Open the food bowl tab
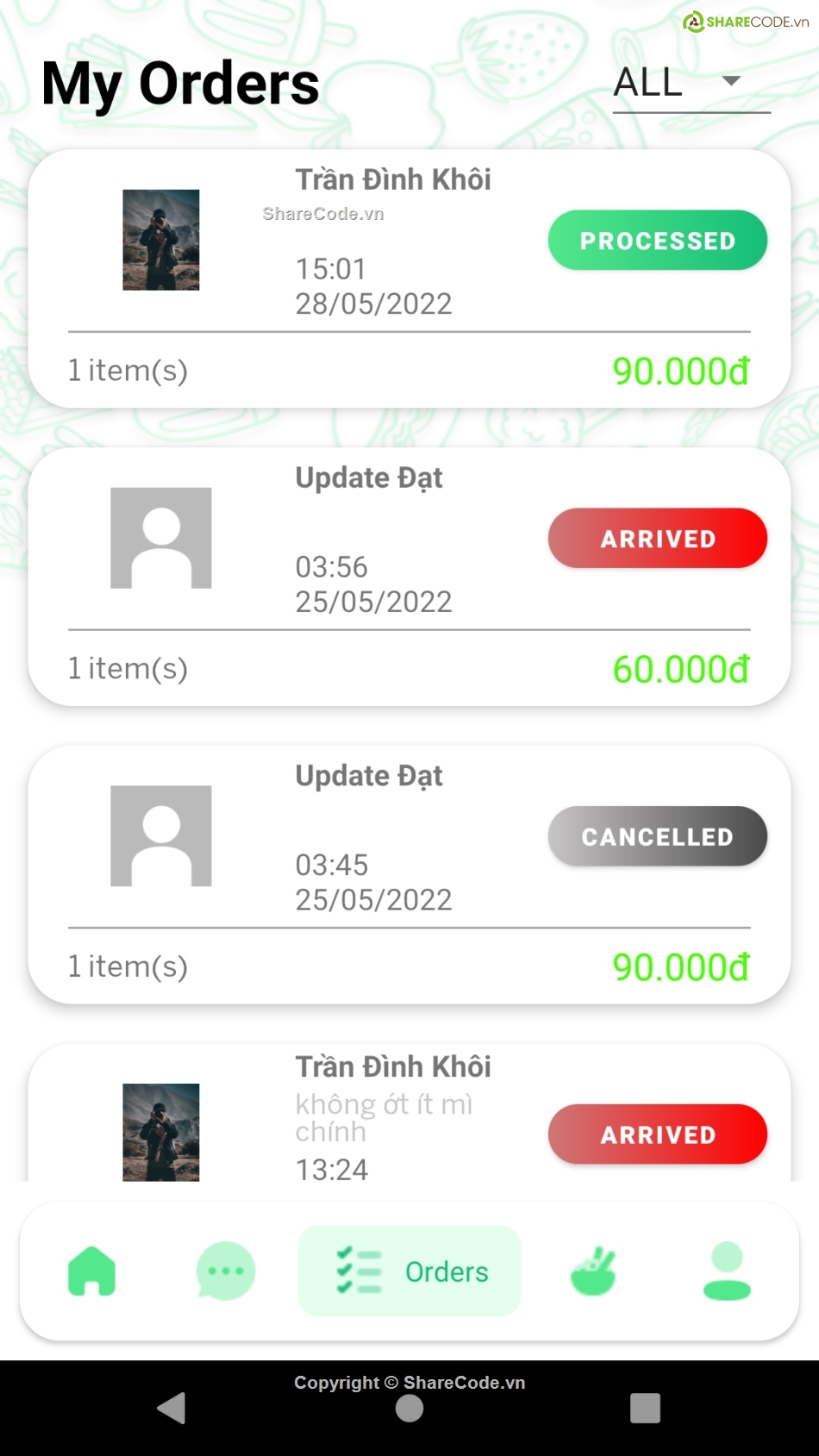 click(593, 1271)
